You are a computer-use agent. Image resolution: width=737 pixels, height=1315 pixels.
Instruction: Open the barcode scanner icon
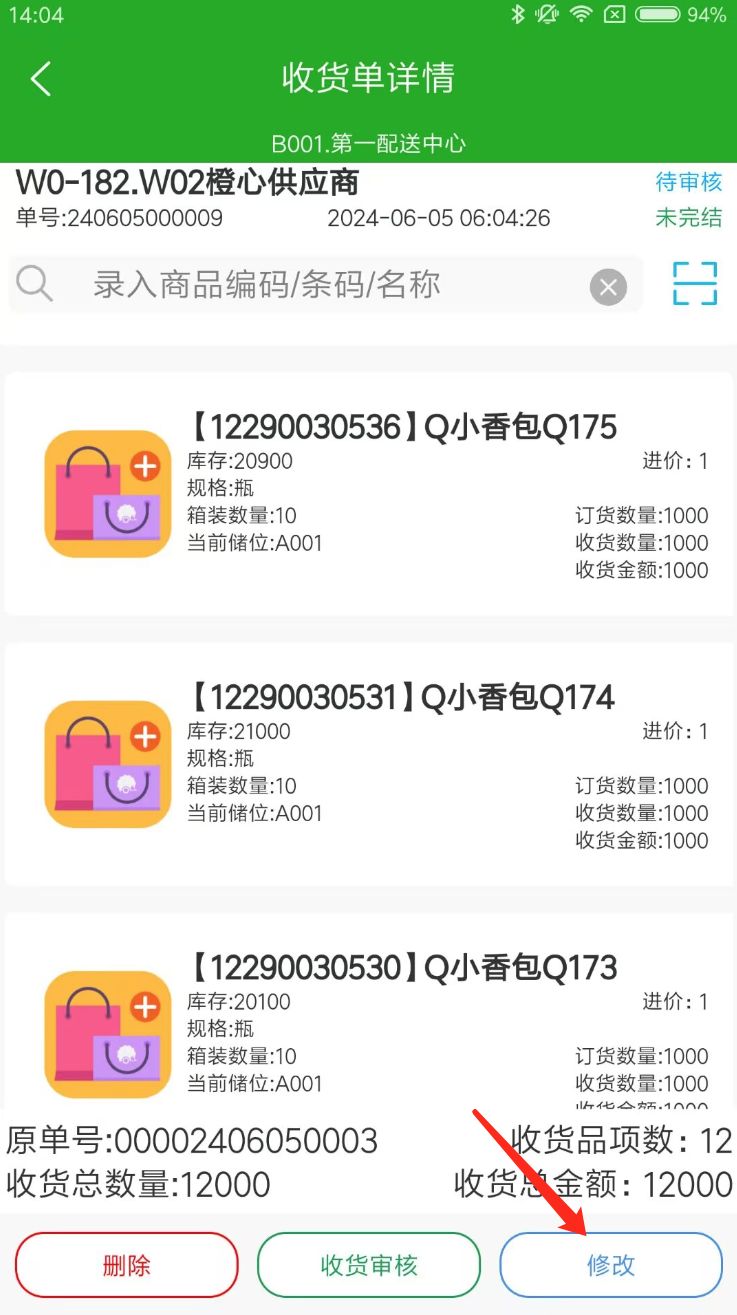[695, 284]
